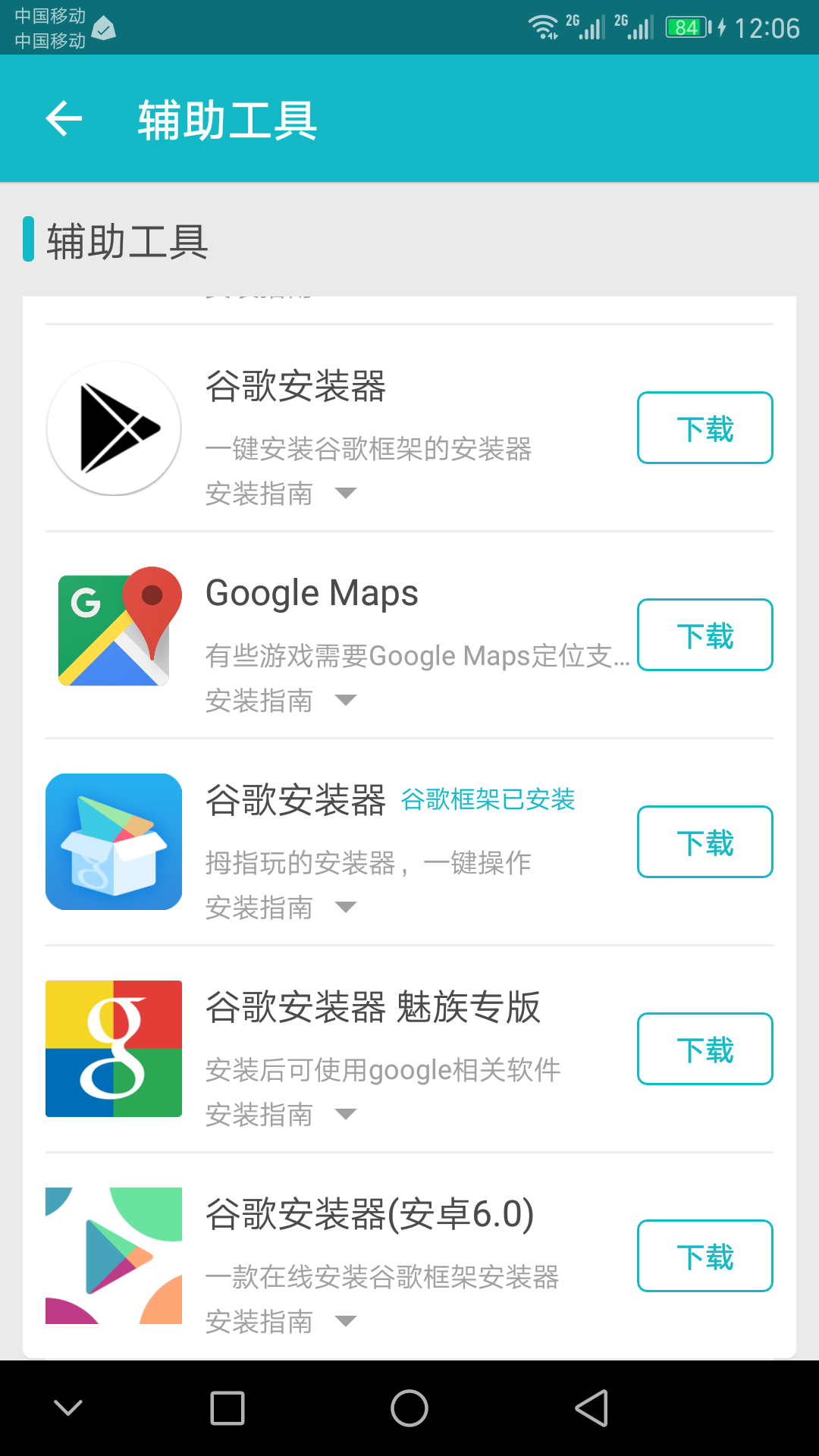819x1456 pixels.
Task: Expand 安装指南 under 魅族专版
Action: coord(281,1114)
